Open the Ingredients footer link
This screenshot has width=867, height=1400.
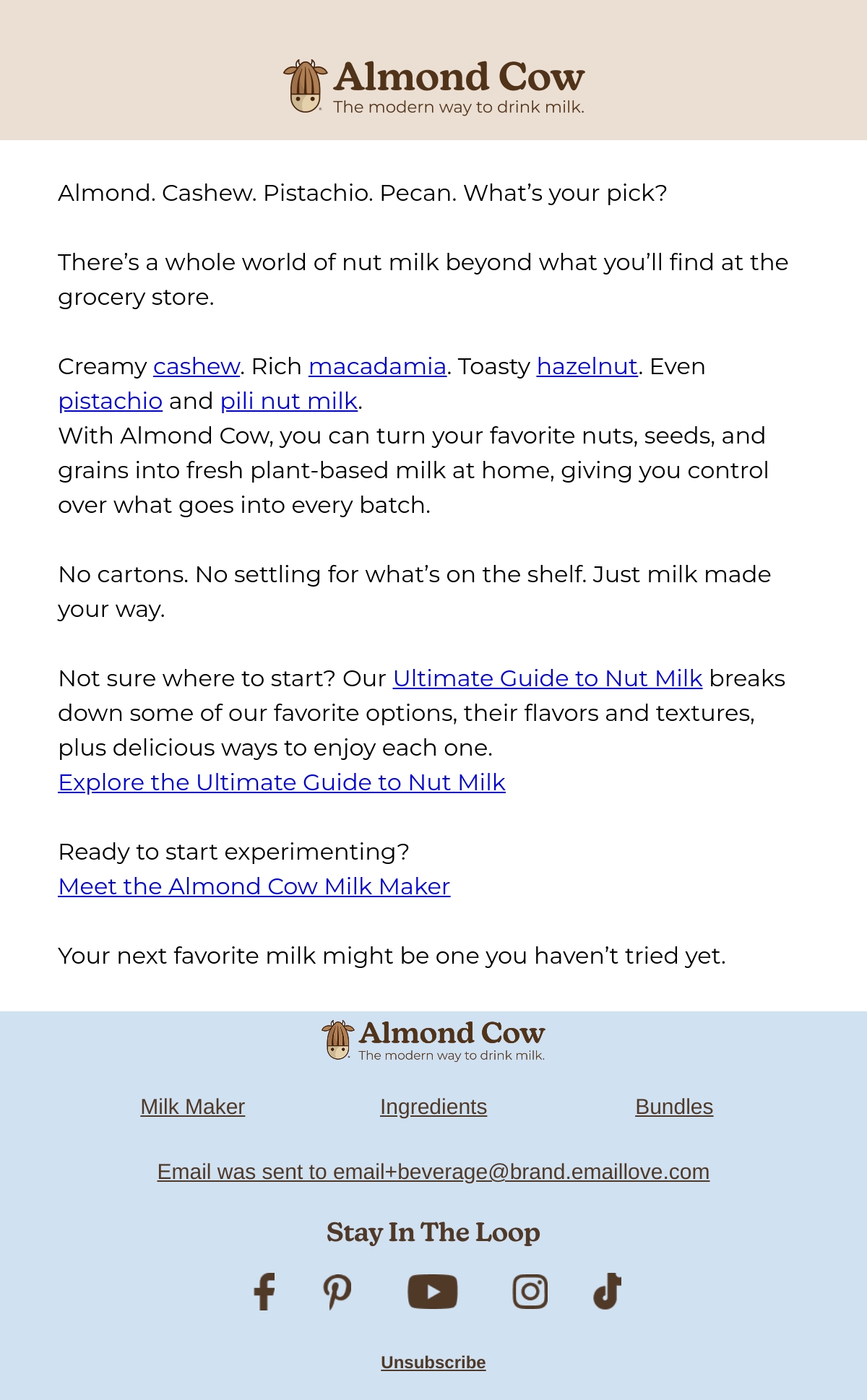(x=433, y=1107)
